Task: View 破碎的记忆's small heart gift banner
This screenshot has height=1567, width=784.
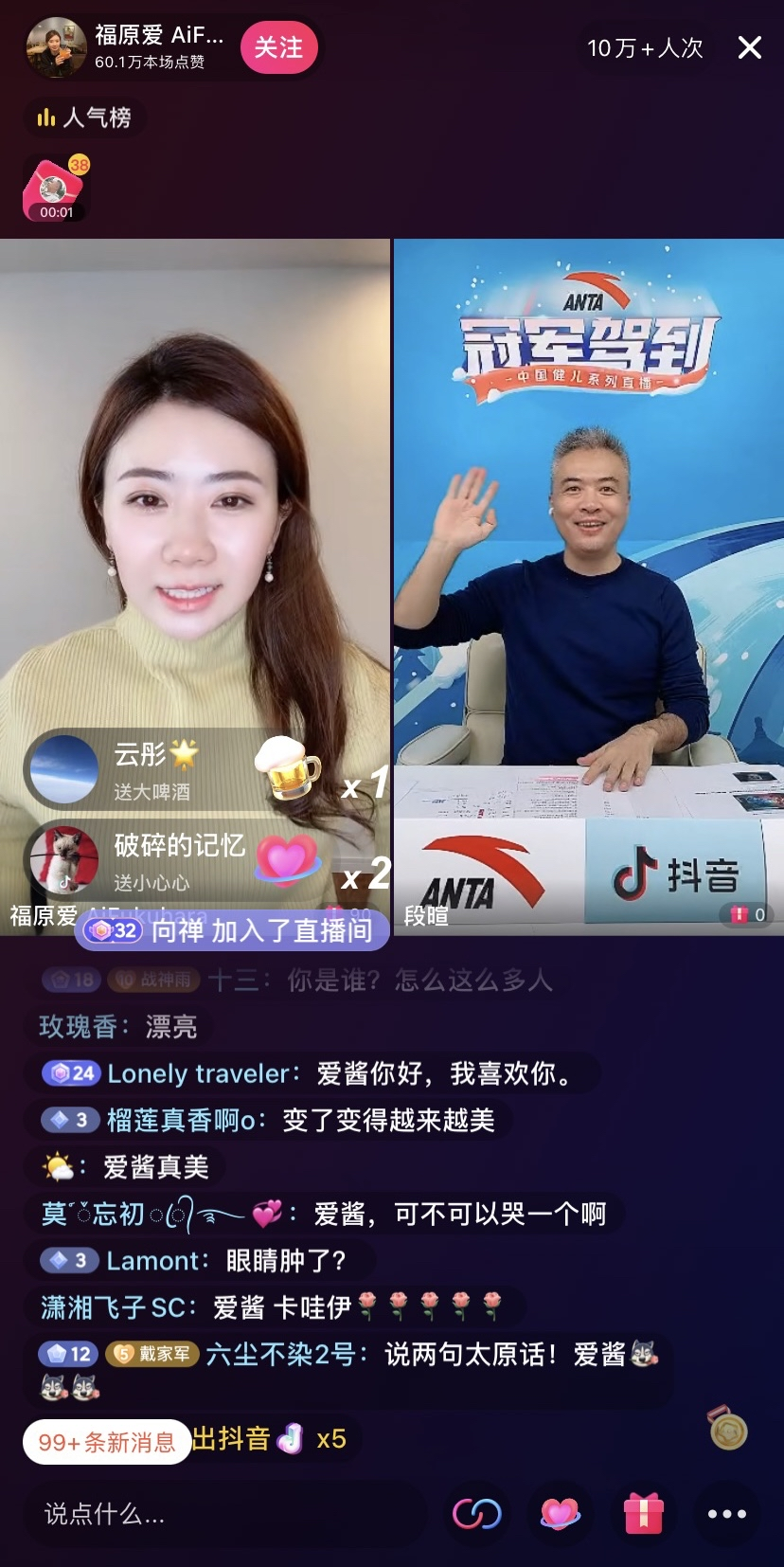Action: [x=180, y=861]
